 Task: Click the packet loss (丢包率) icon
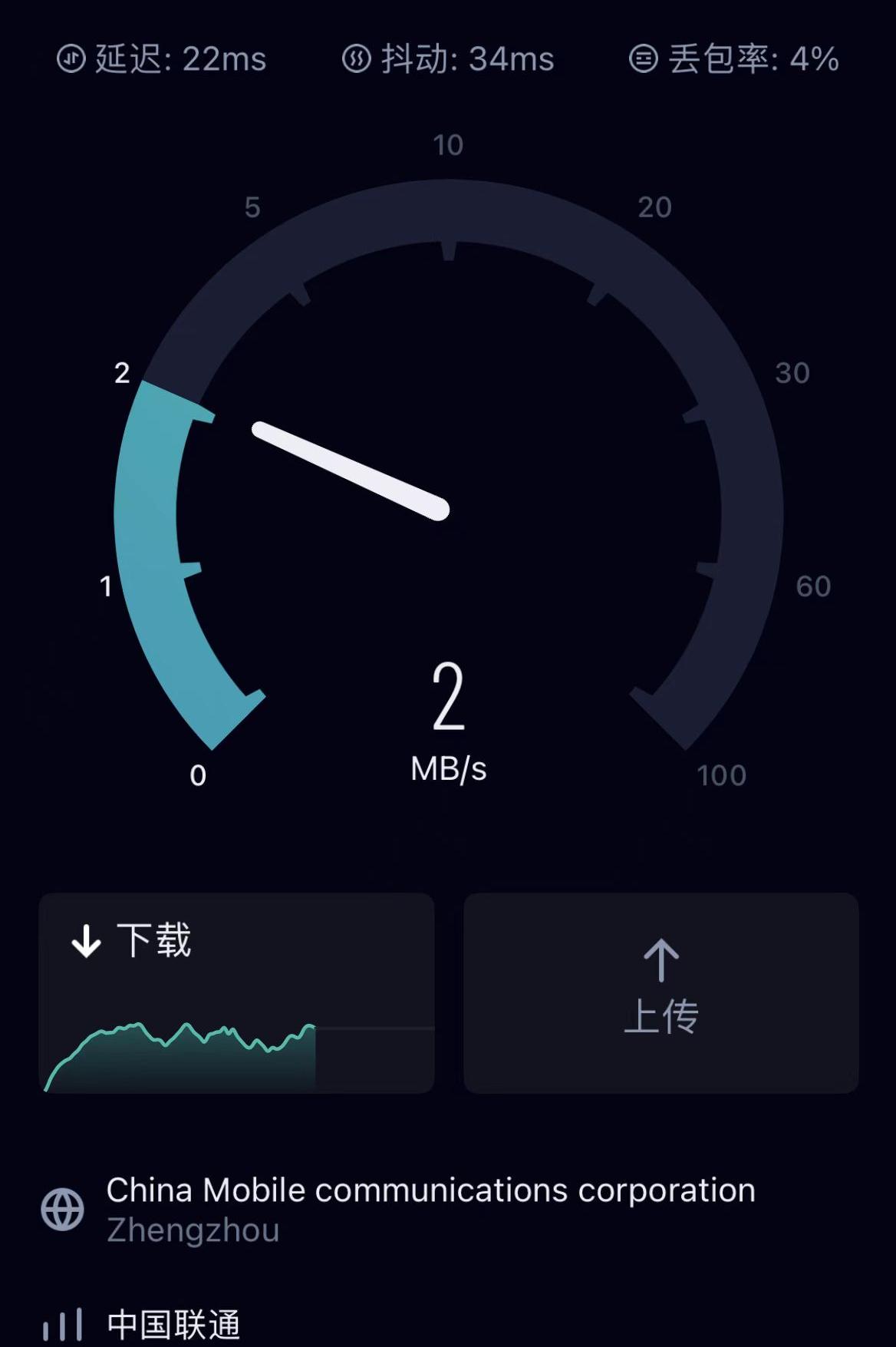coord(642,58)
